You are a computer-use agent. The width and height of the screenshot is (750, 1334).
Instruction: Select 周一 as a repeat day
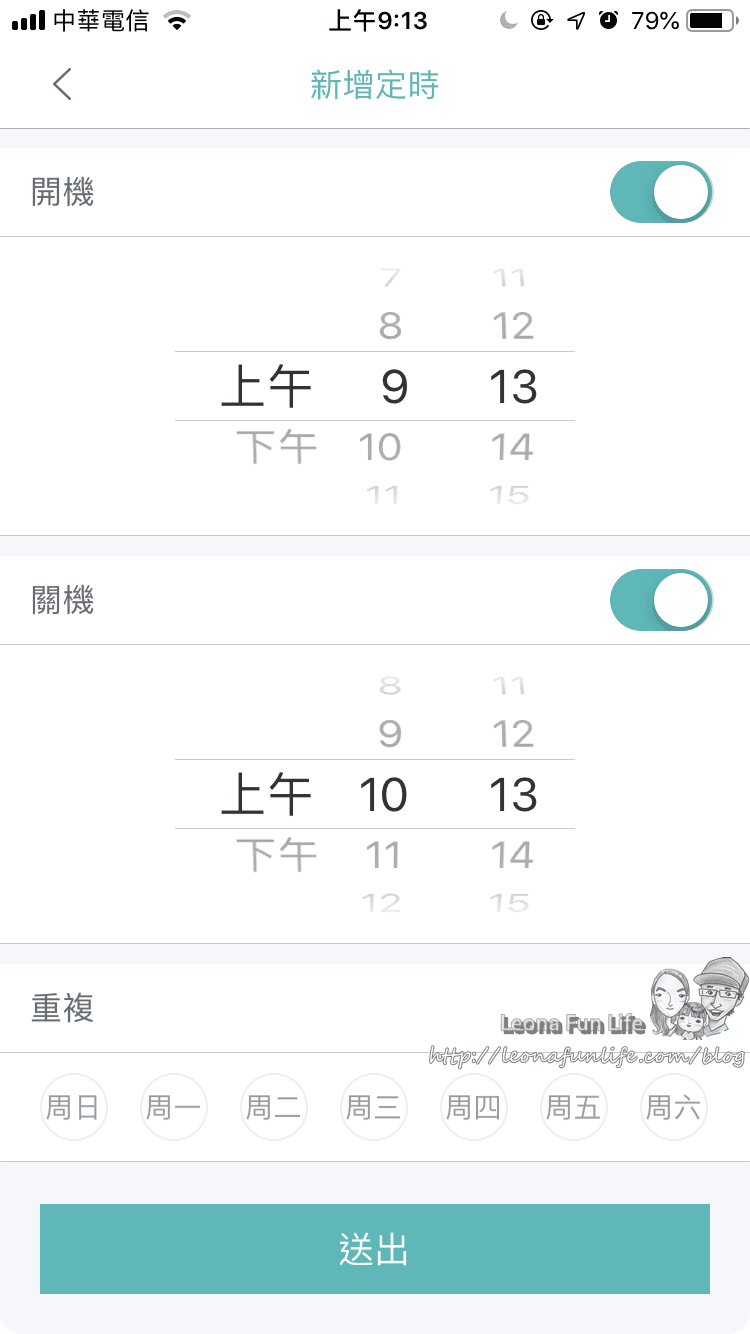click(173, 1107)
